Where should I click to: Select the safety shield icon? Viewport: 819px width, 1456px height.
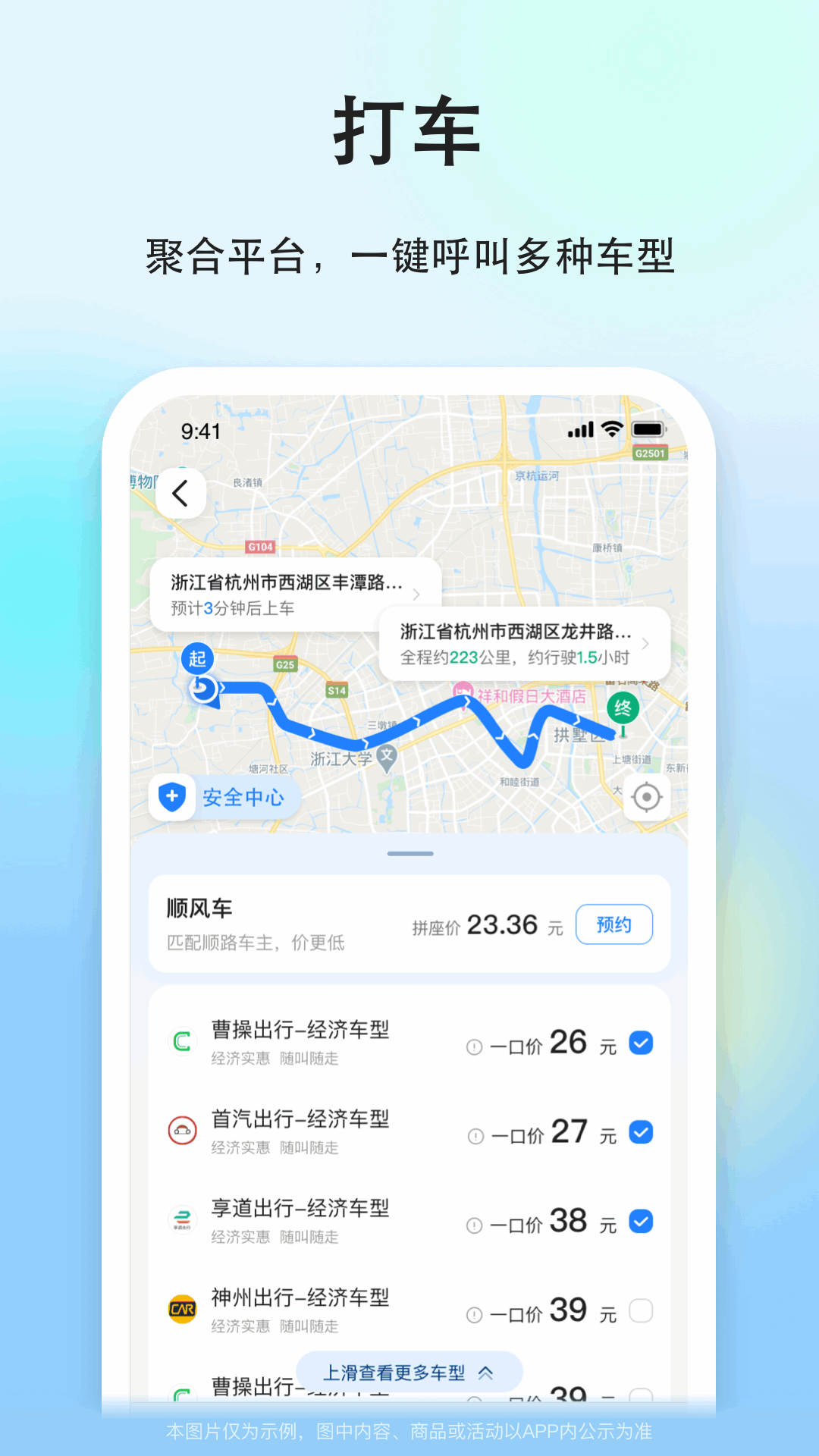171,797
